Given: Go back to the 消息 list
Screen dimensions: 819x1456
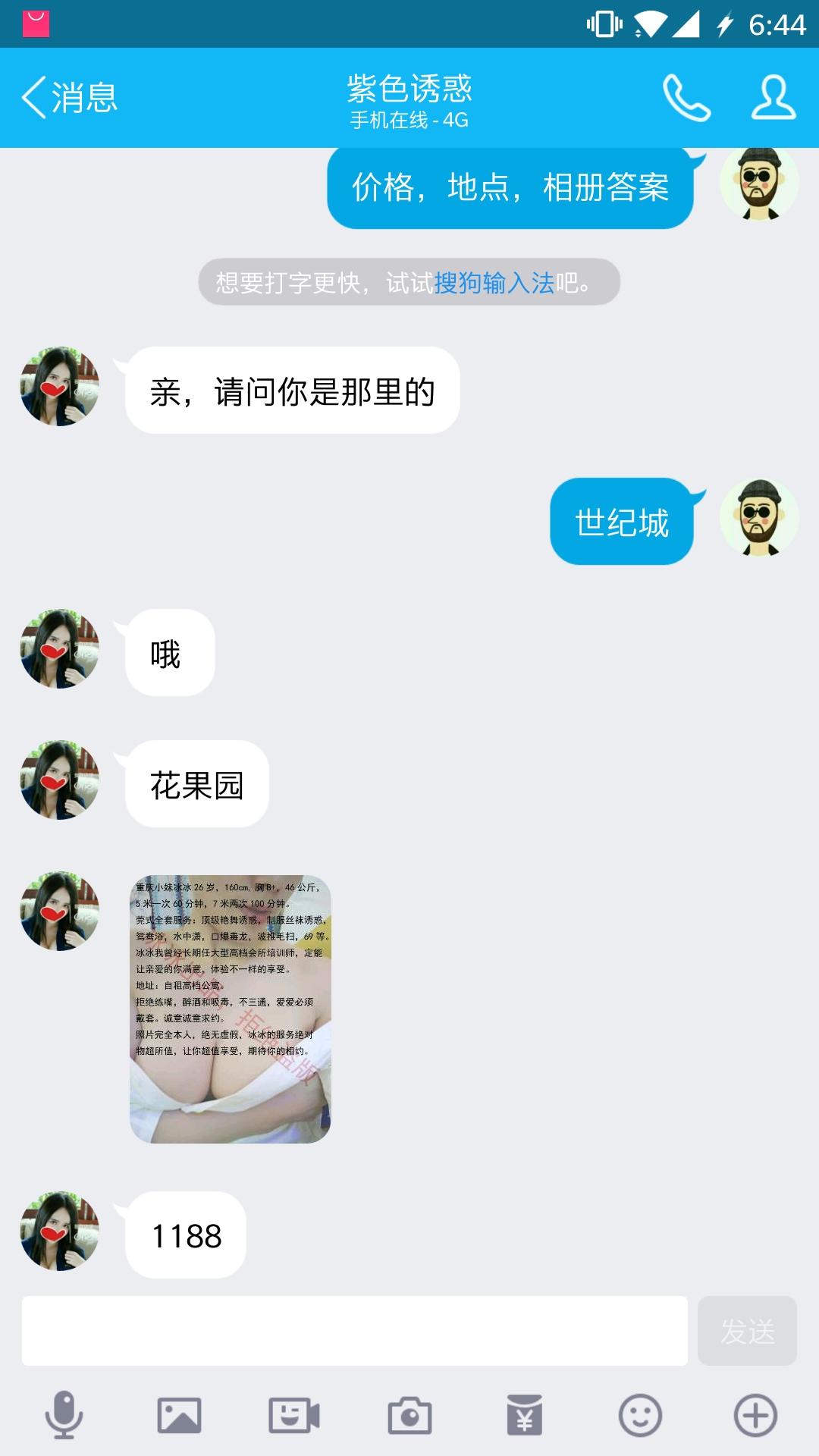Looking at the screenshot, I should 68,98.
